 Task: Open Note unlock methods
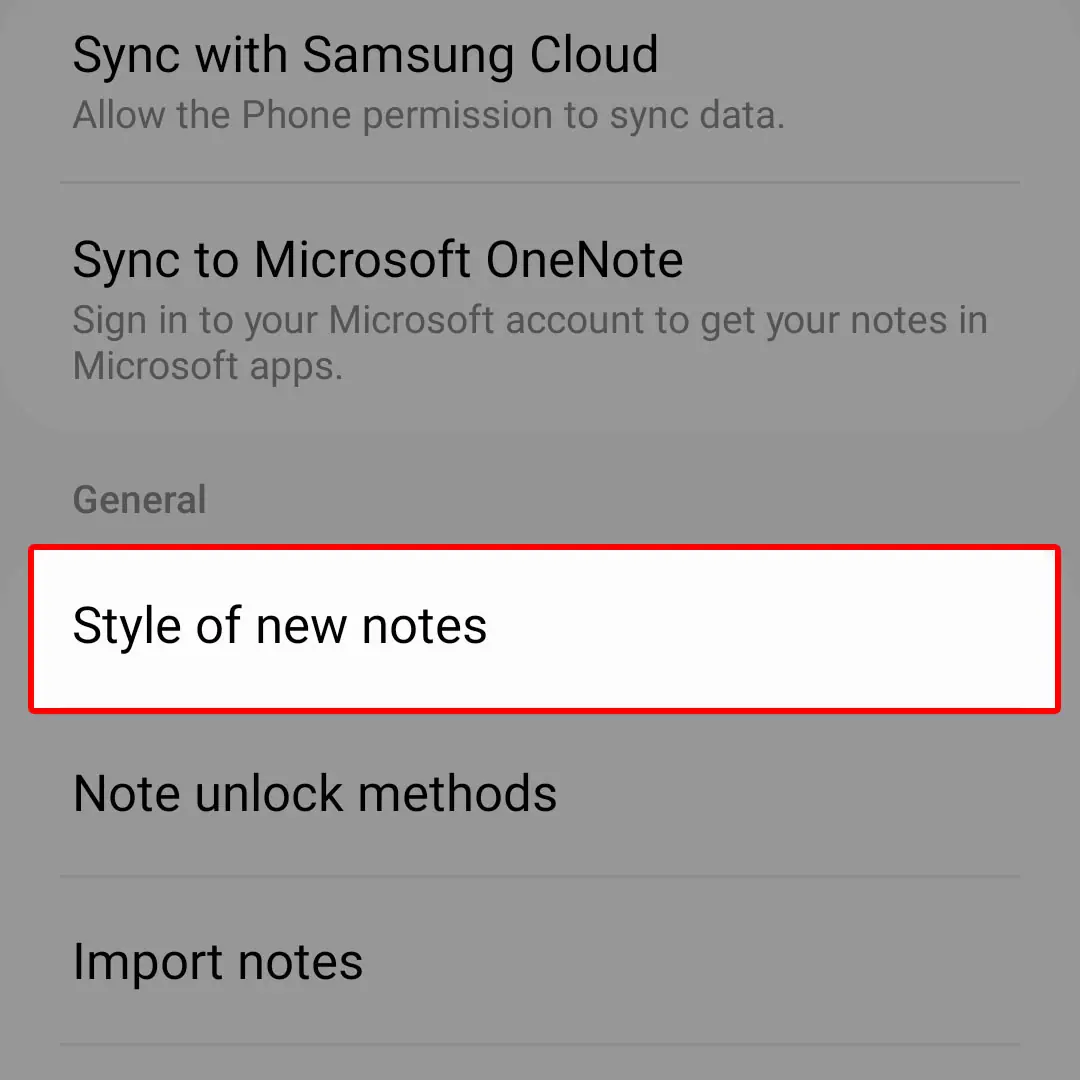click(x=315, y=794)
